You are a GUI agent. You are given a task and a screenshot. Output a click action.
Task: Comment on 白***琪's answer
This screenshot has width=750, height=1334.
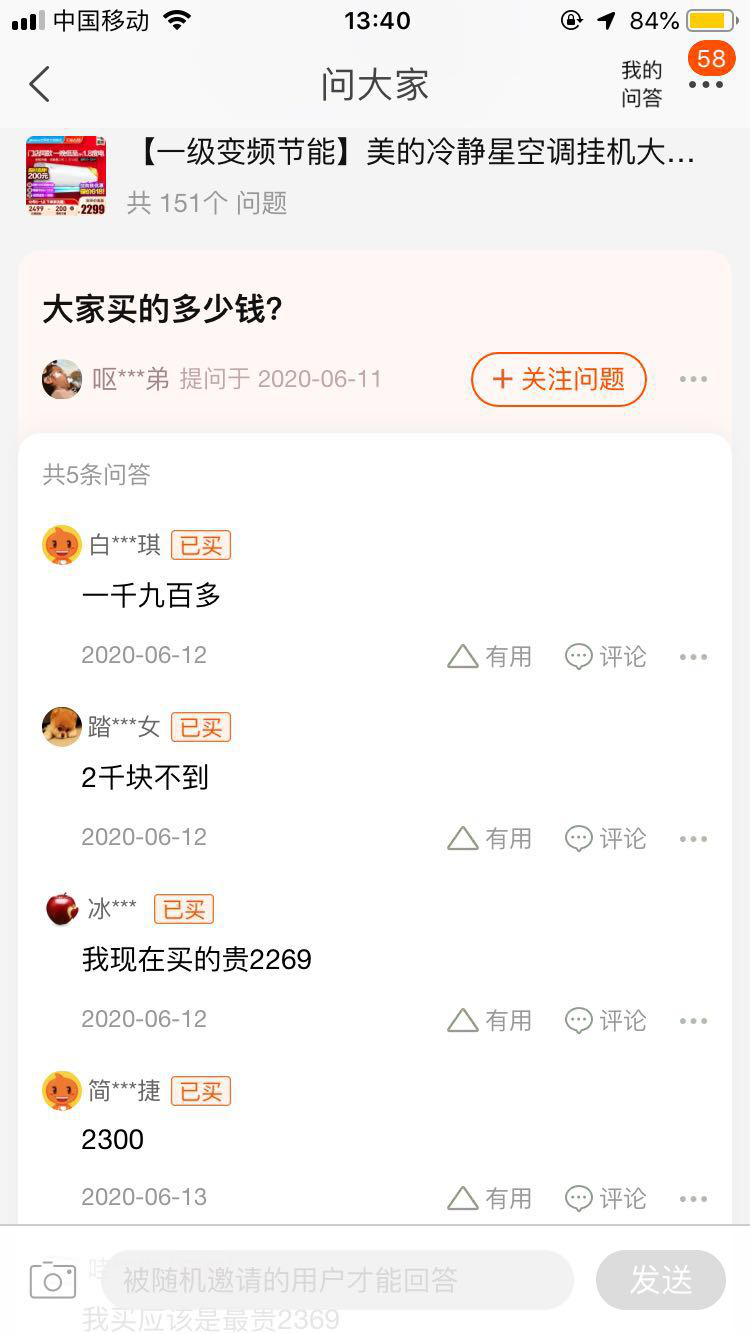point(606,657)
